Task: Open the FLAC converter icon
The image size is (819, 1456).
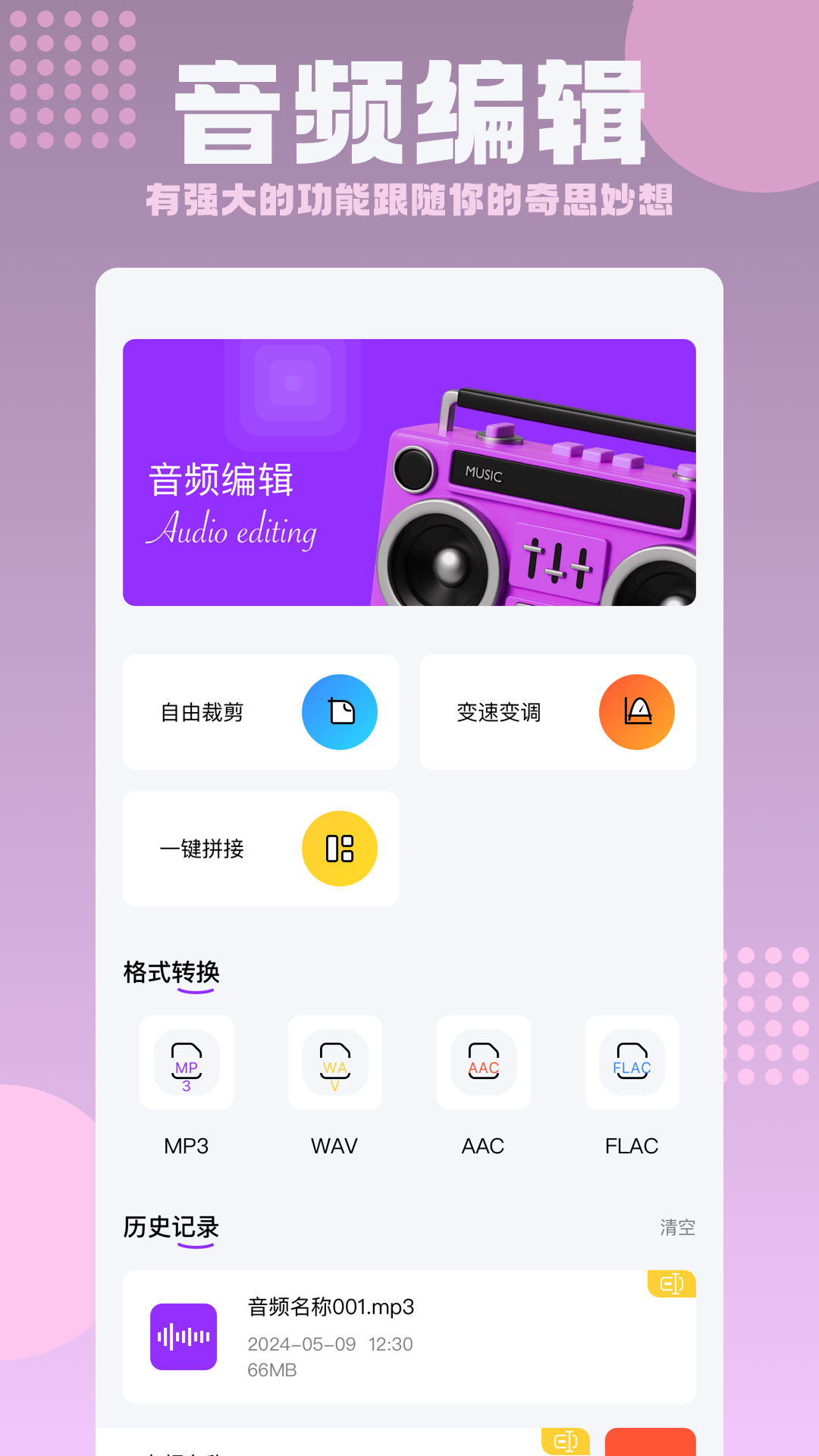Action: (x=632, y=1063)
